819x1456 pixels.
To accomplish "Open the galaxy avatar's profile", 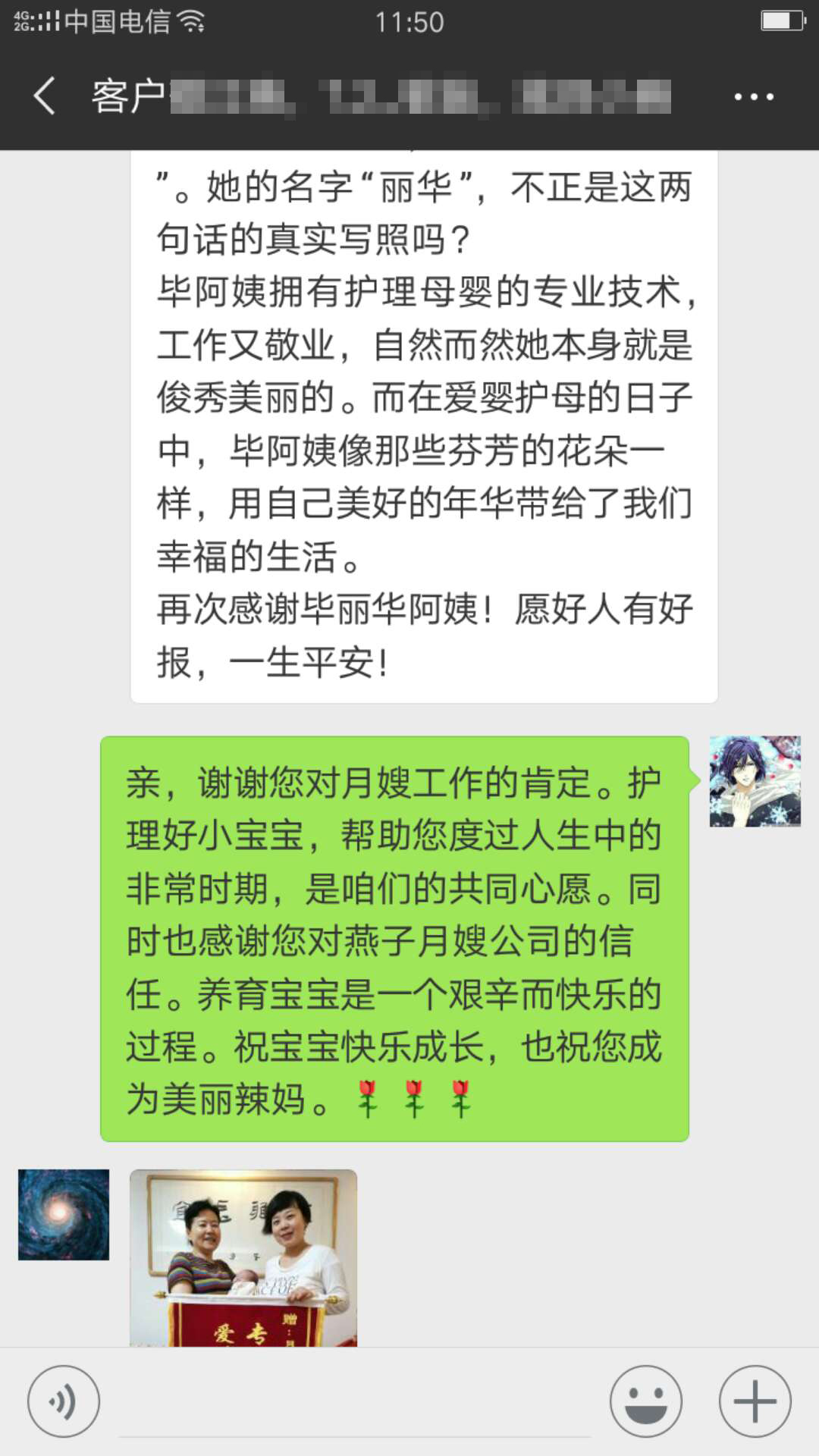I will click(x=64, y=1215).
